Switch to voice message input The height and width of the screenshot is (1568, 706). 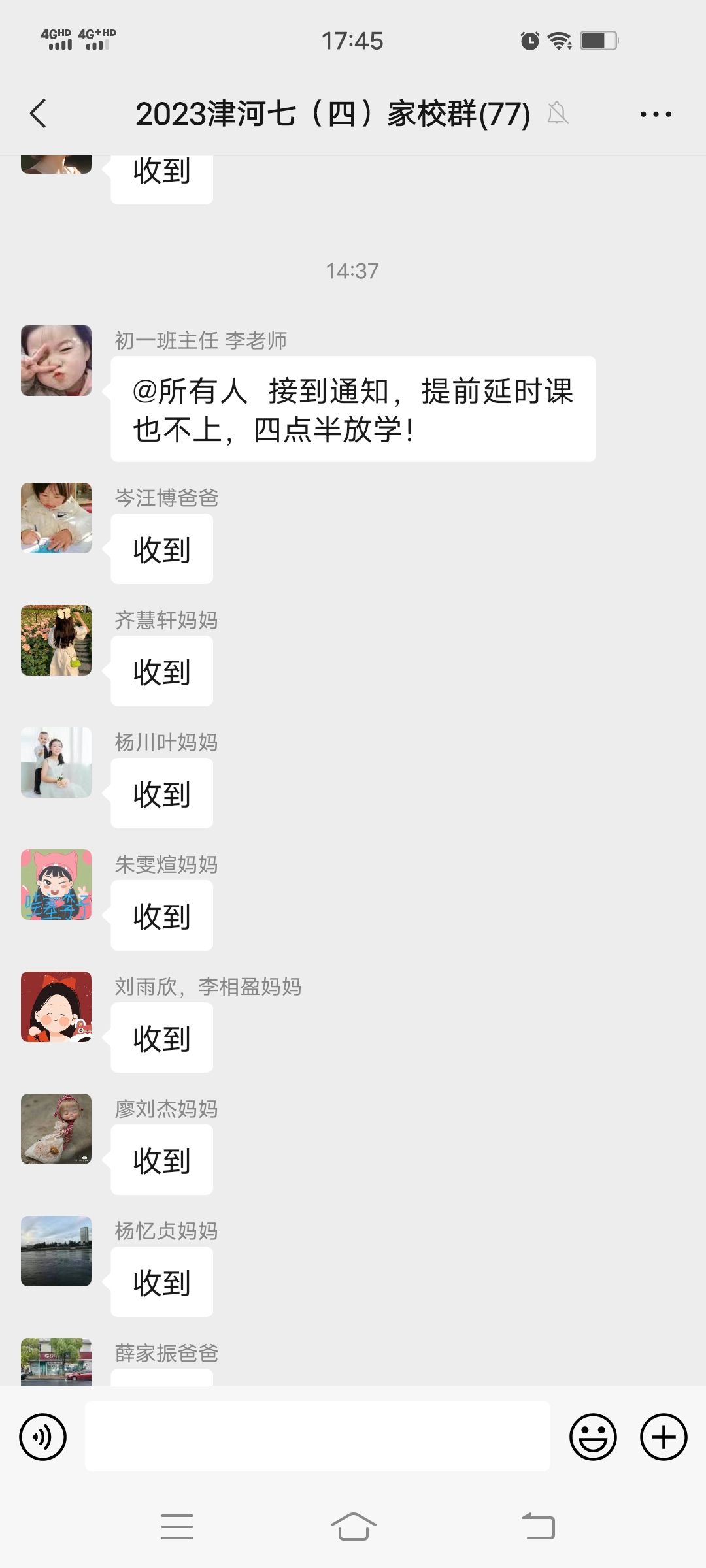click(x=43, y=1437)
